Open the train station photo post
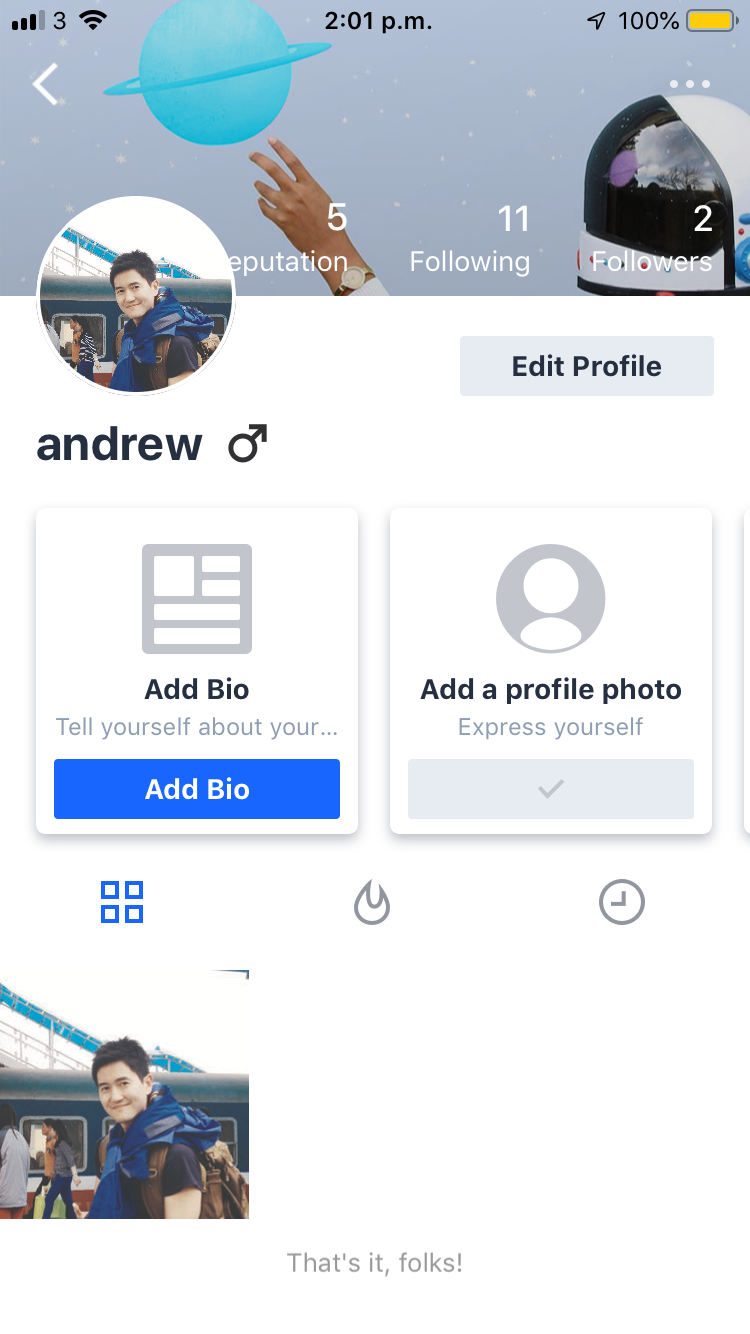 tap(124, 1094)
